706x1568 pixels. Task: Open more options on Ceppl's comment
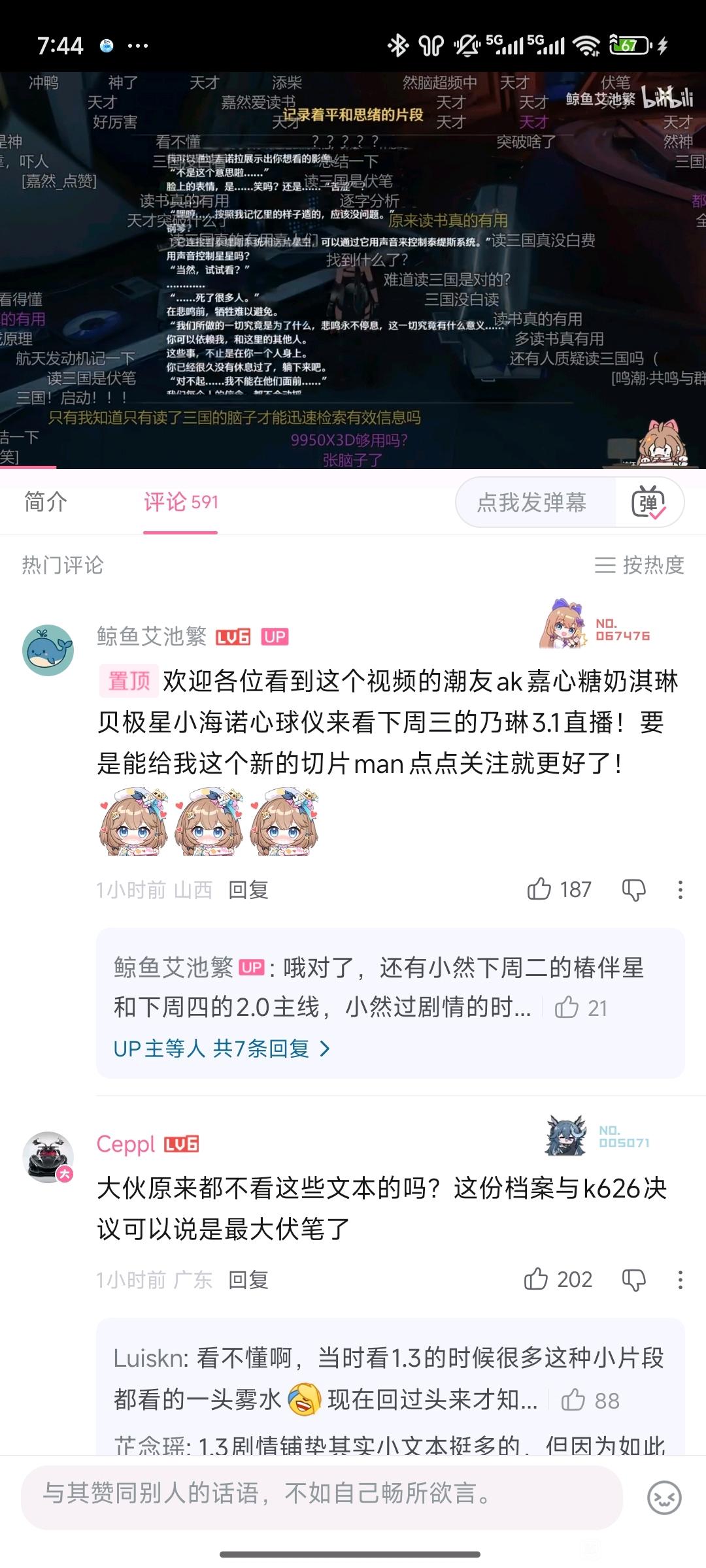[681, 1280]
